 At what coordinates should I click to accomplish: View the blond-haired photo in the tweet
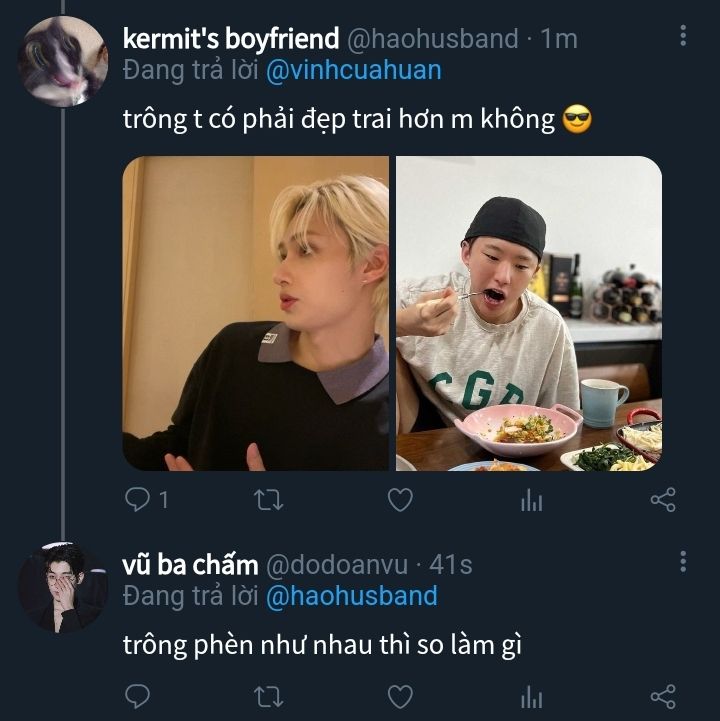click(x=256, y=313)
